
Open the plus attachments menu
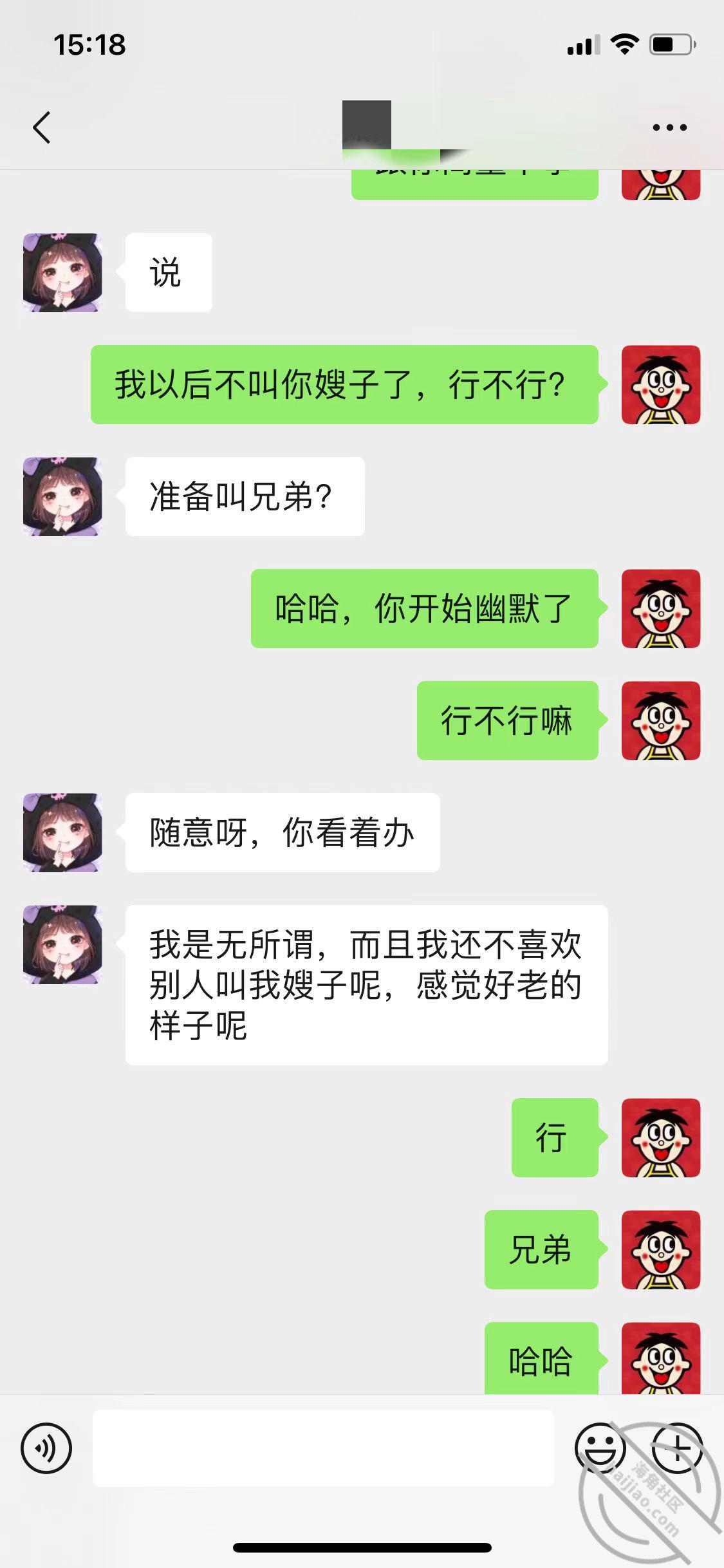tap(677, 1448)
